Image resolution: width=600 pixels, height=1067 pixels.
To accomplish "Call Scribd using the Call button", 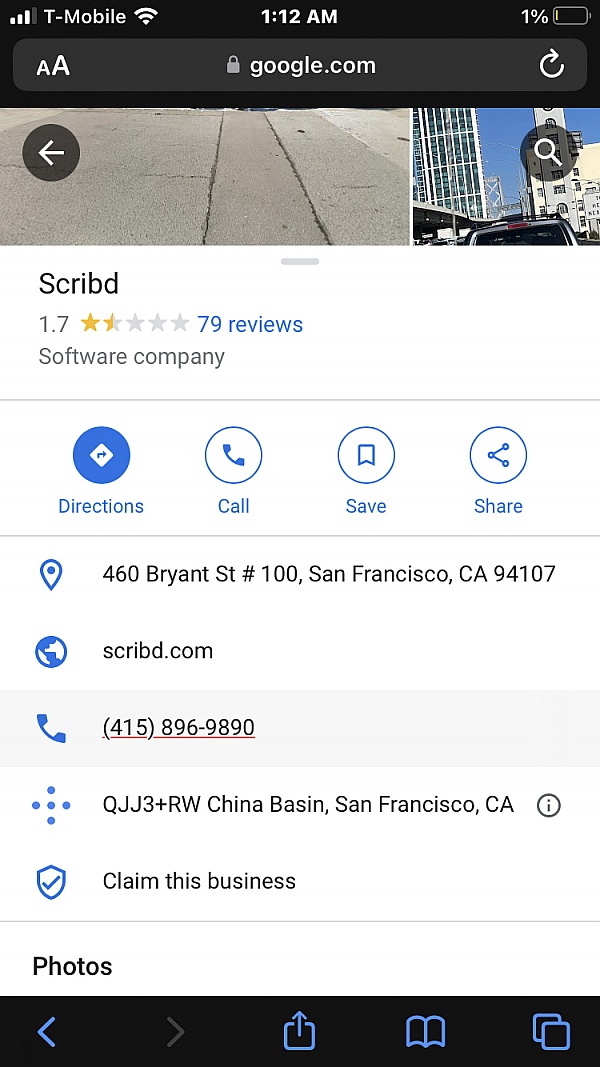I will pos(233,456).
